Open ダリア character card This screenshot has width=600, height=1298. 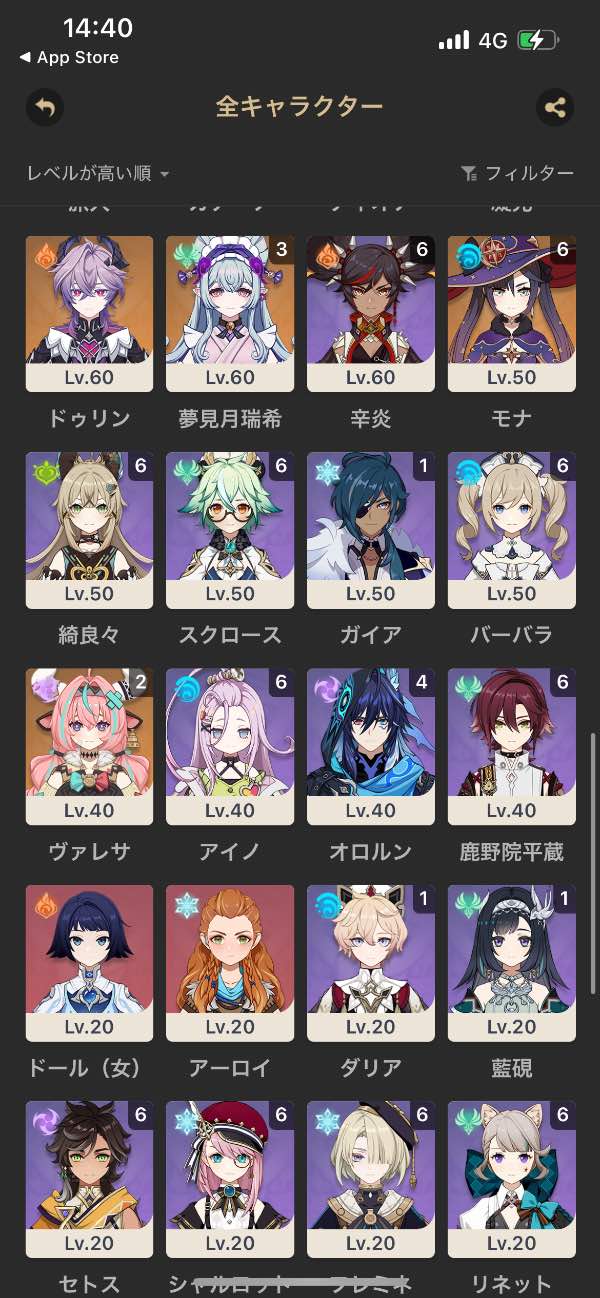[x=371, y=962]
